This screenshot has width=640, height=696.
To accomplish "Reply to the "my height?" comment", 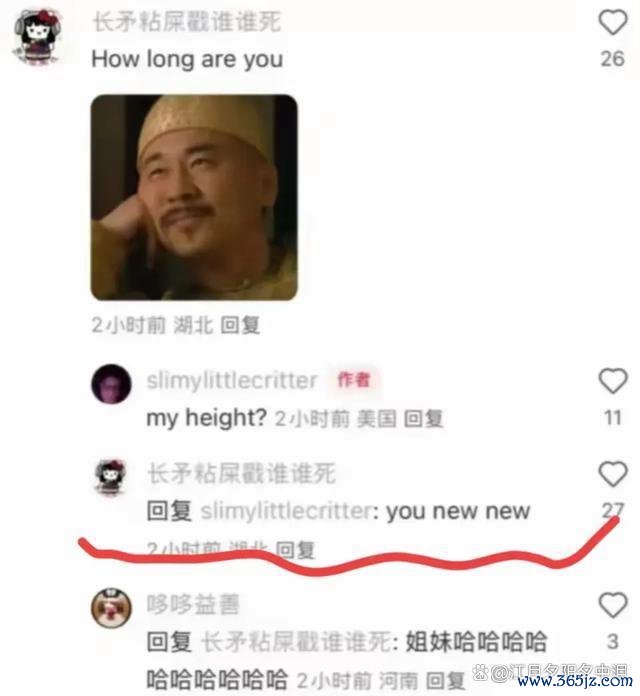I will coord(423,418).
